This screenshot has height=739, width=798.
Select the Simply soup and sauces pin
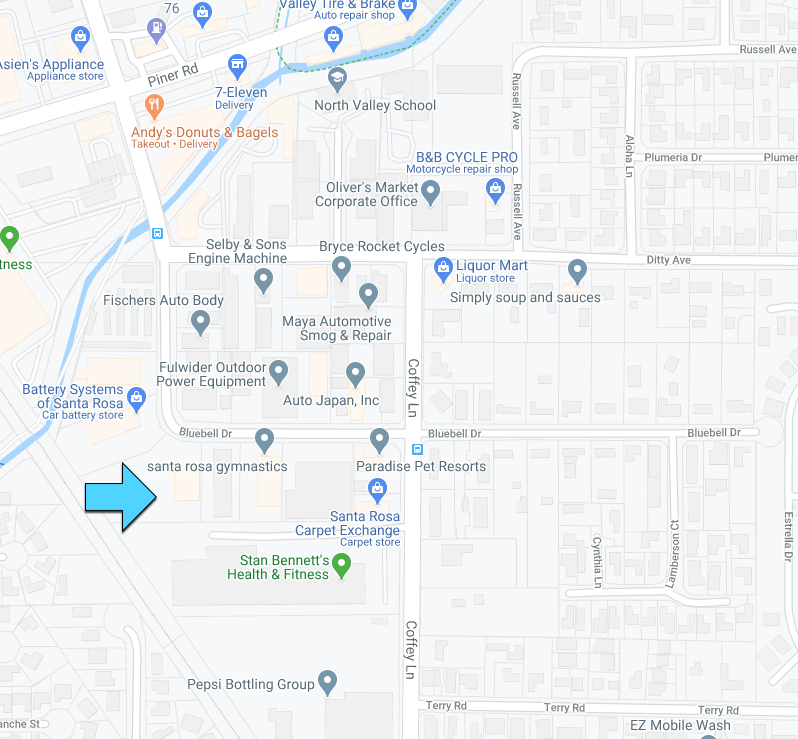[x=577, y=269]
